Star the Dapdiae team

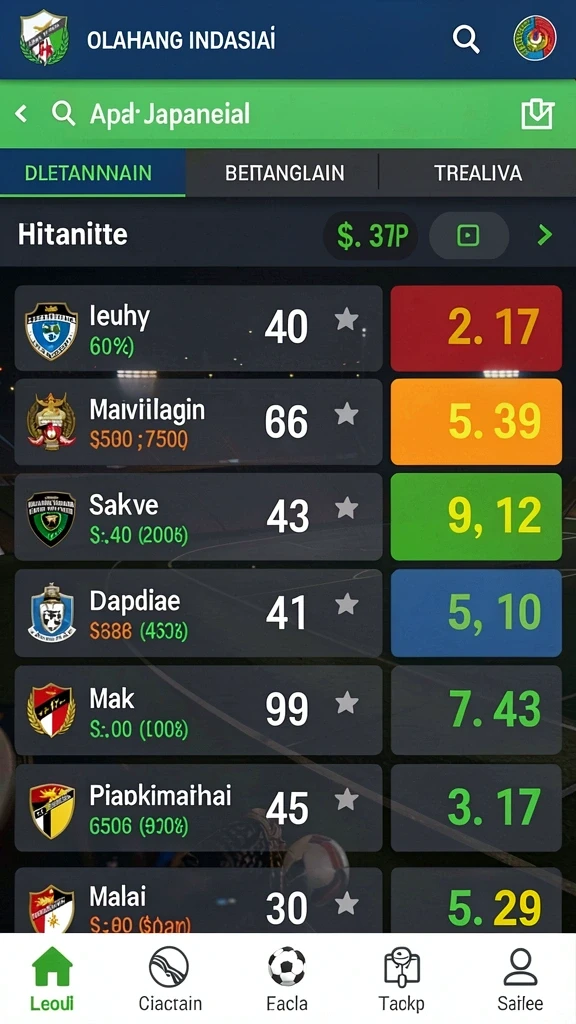click(x=346, y=605)
